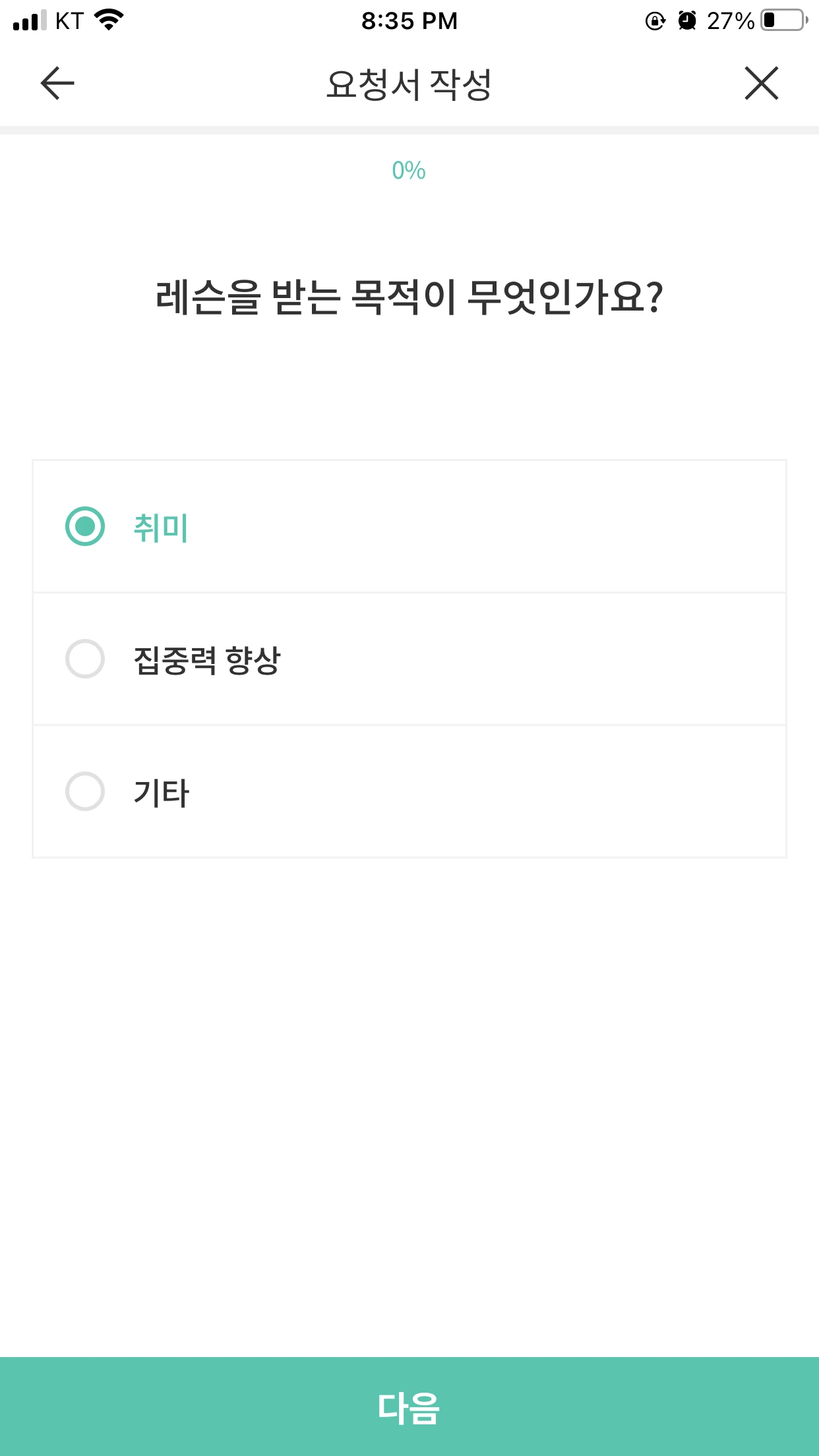Select the 취미 radio button
The image size is (819, 1456).
[86, 527]
